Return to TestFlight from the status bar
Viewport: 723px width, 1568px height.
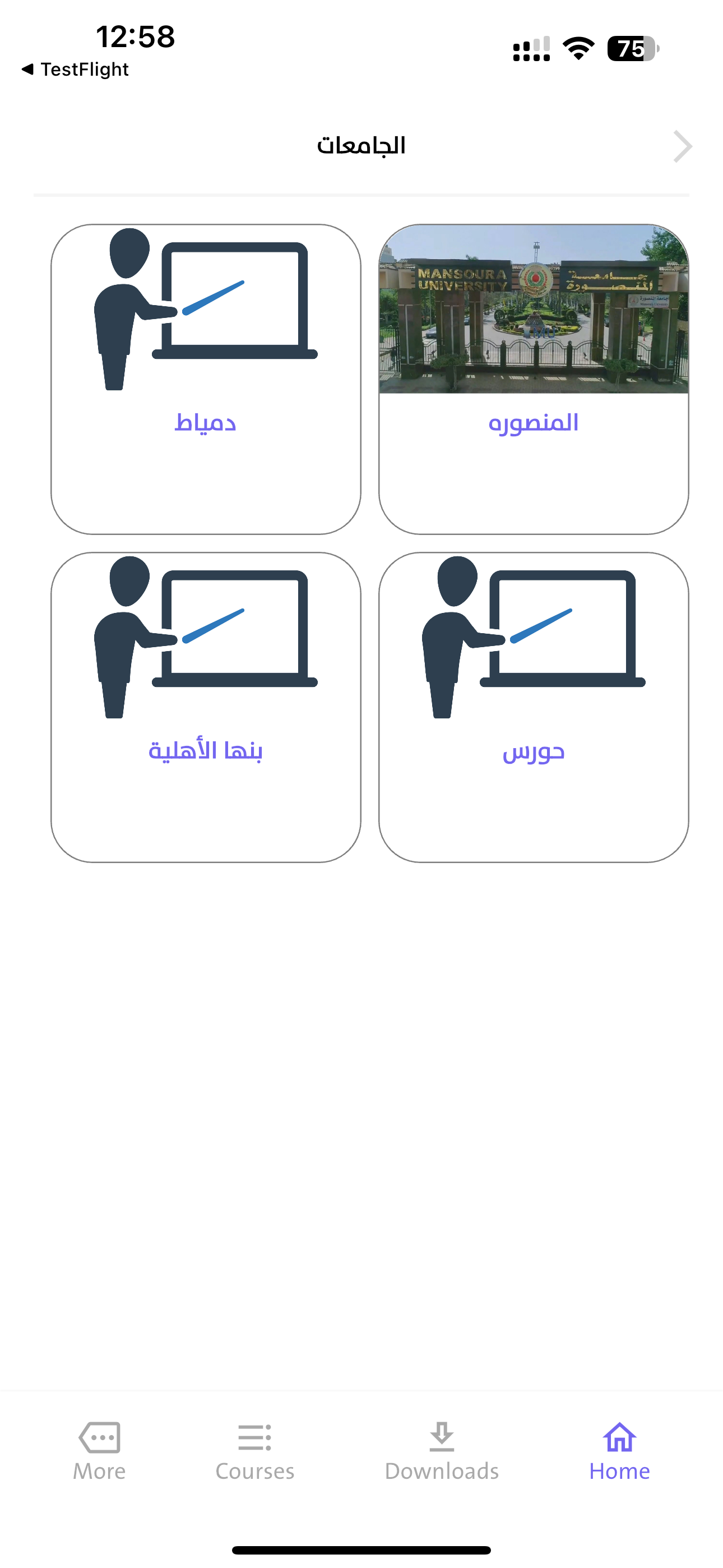[x=75, y=70]
